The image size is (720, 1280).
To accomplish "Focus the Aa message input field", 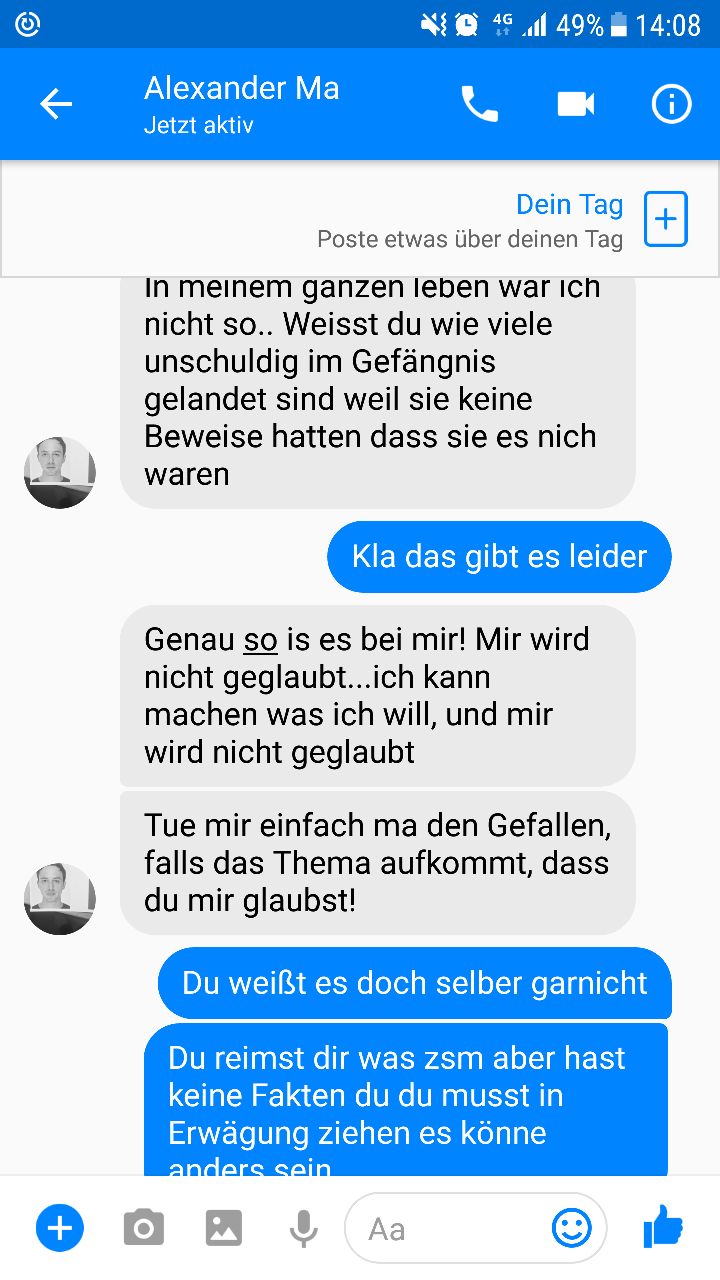I will 450,1228.
